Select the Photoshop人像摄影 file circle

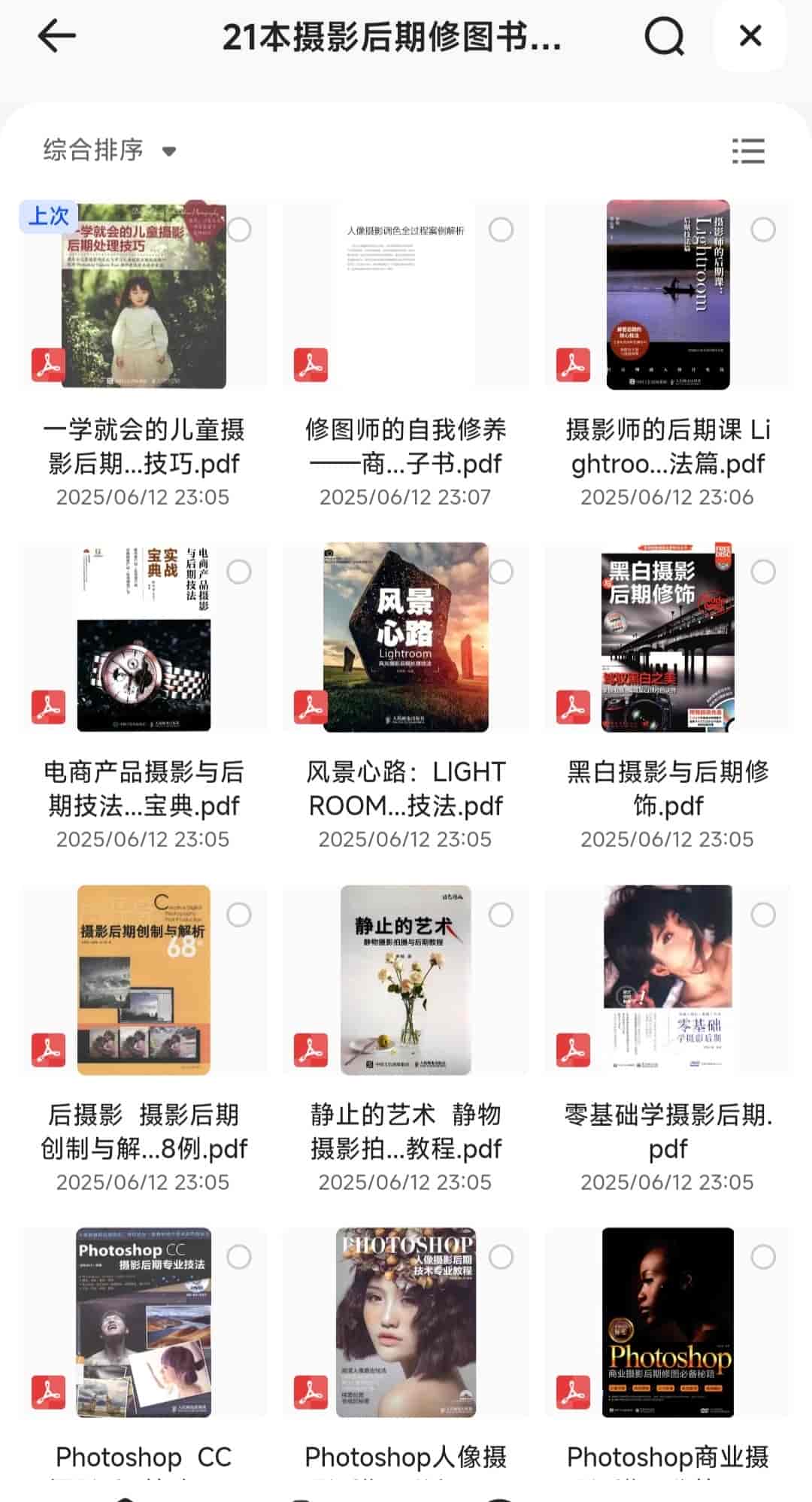coord(501,1257)
